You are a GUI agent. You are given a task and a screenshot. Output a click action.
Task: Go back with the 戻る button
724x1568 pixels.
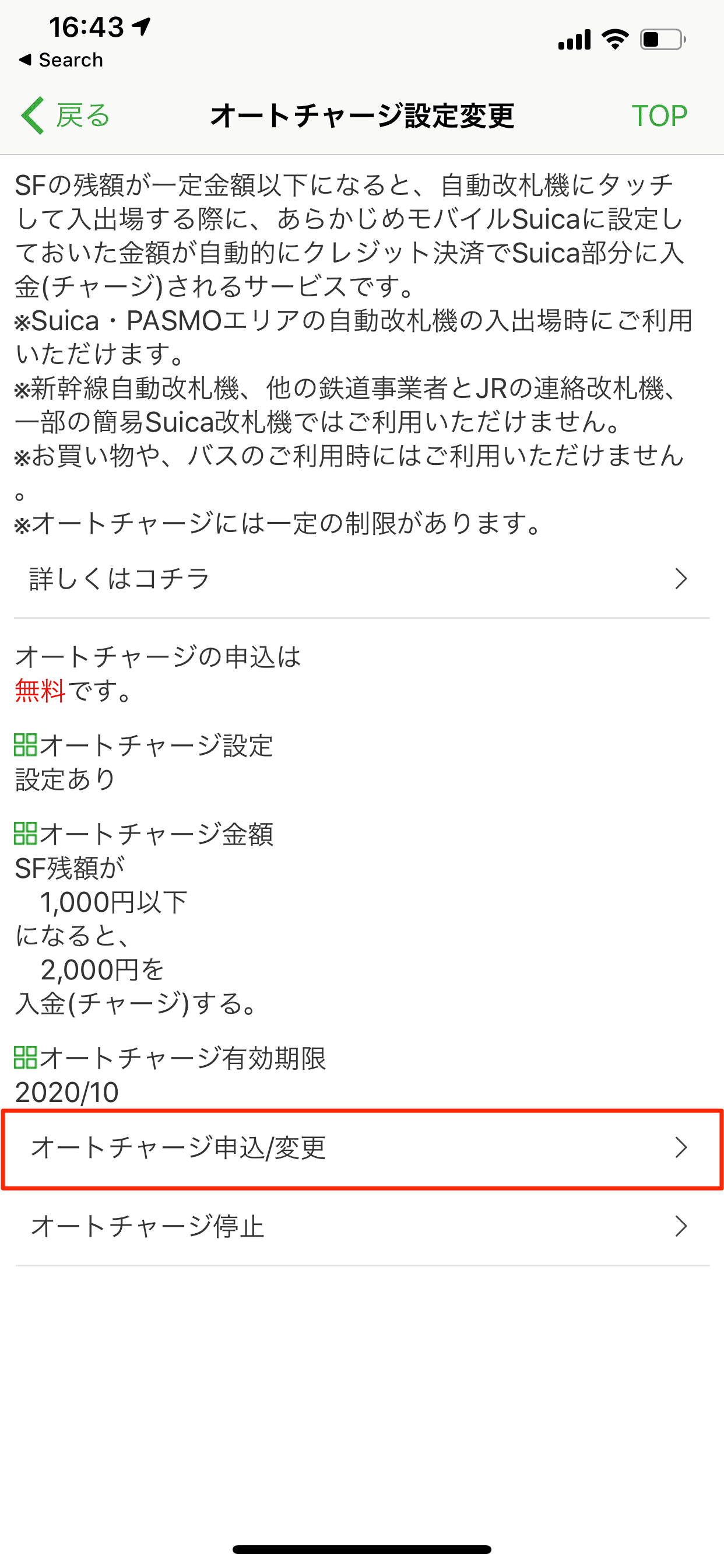[x=65, y=116]
